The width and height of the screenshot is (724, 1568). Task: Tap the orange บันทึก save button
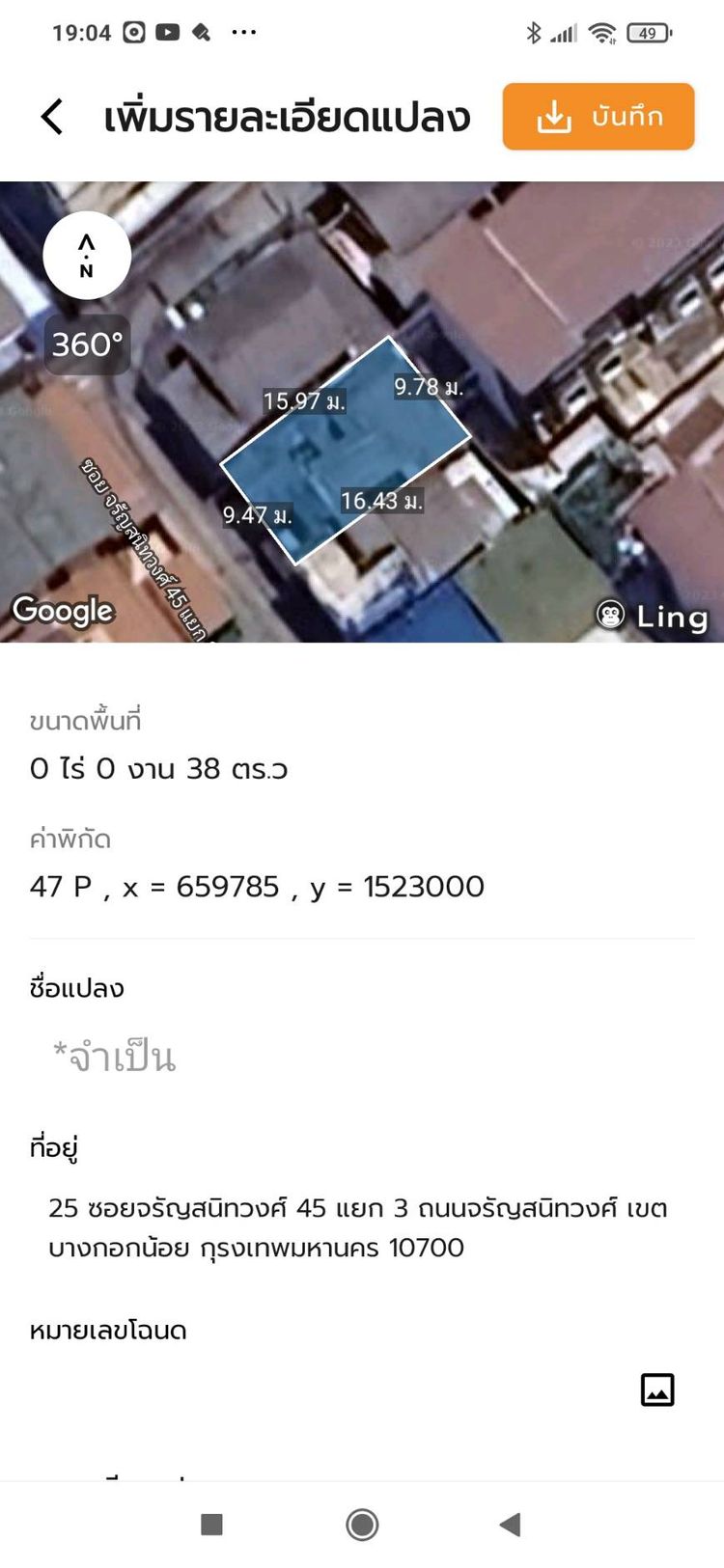tap(599, 117)
